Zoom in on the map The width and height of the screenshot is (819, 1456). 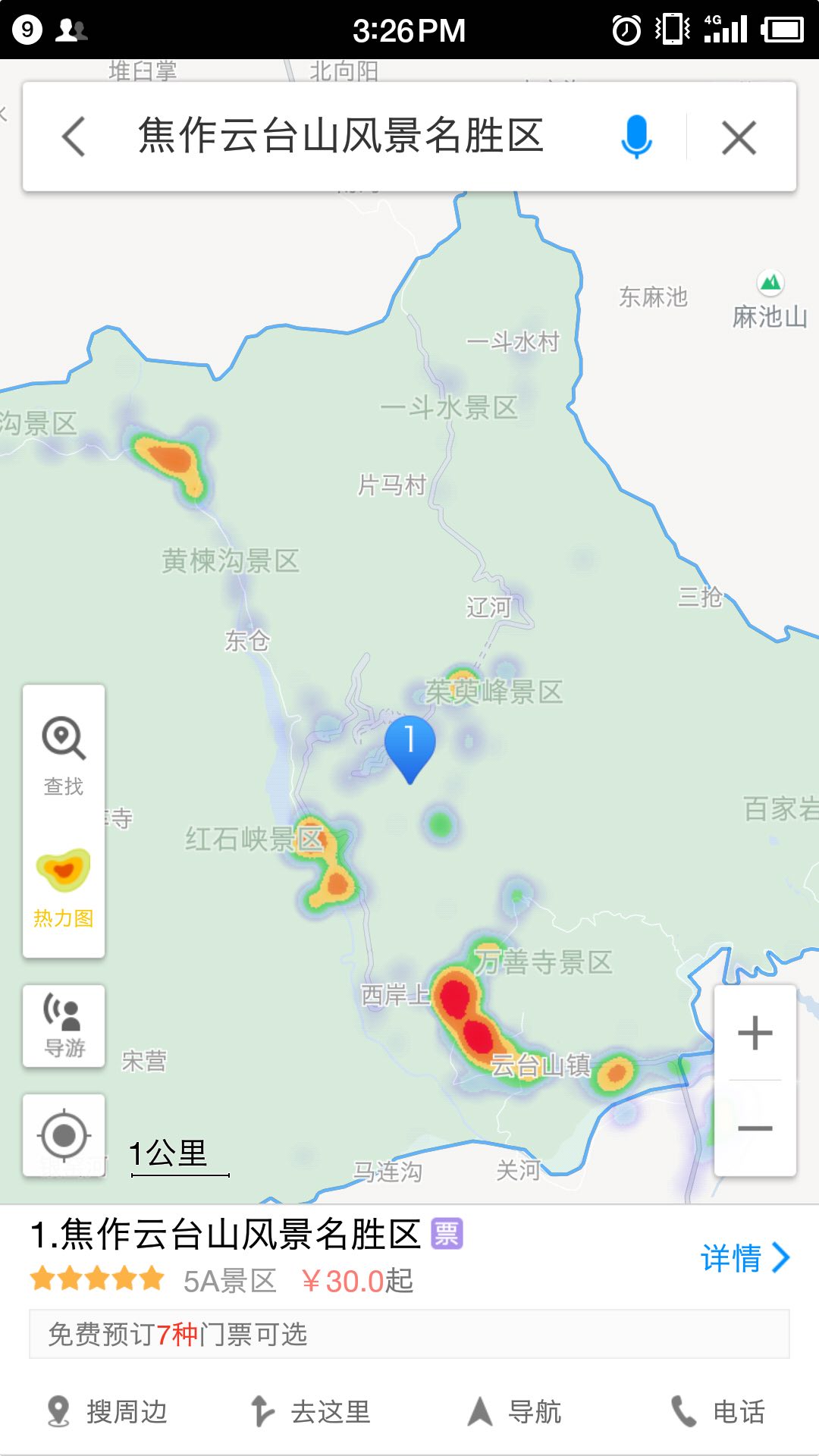[755, 1033]
